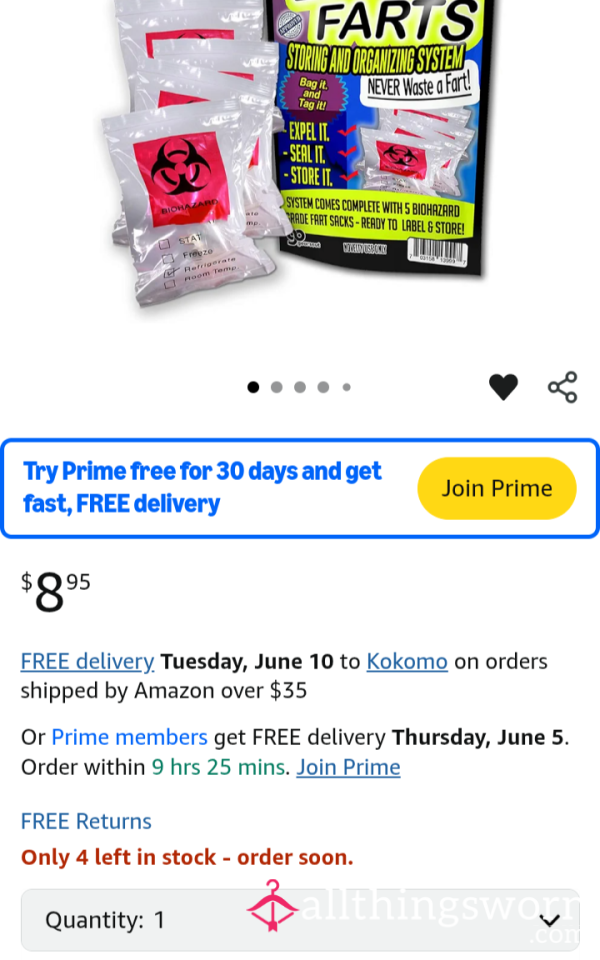Image resolution: width=600 pixels, height=960 pixels.
Task: Open FREE Returns details
Action: click(x=86, y=821)
